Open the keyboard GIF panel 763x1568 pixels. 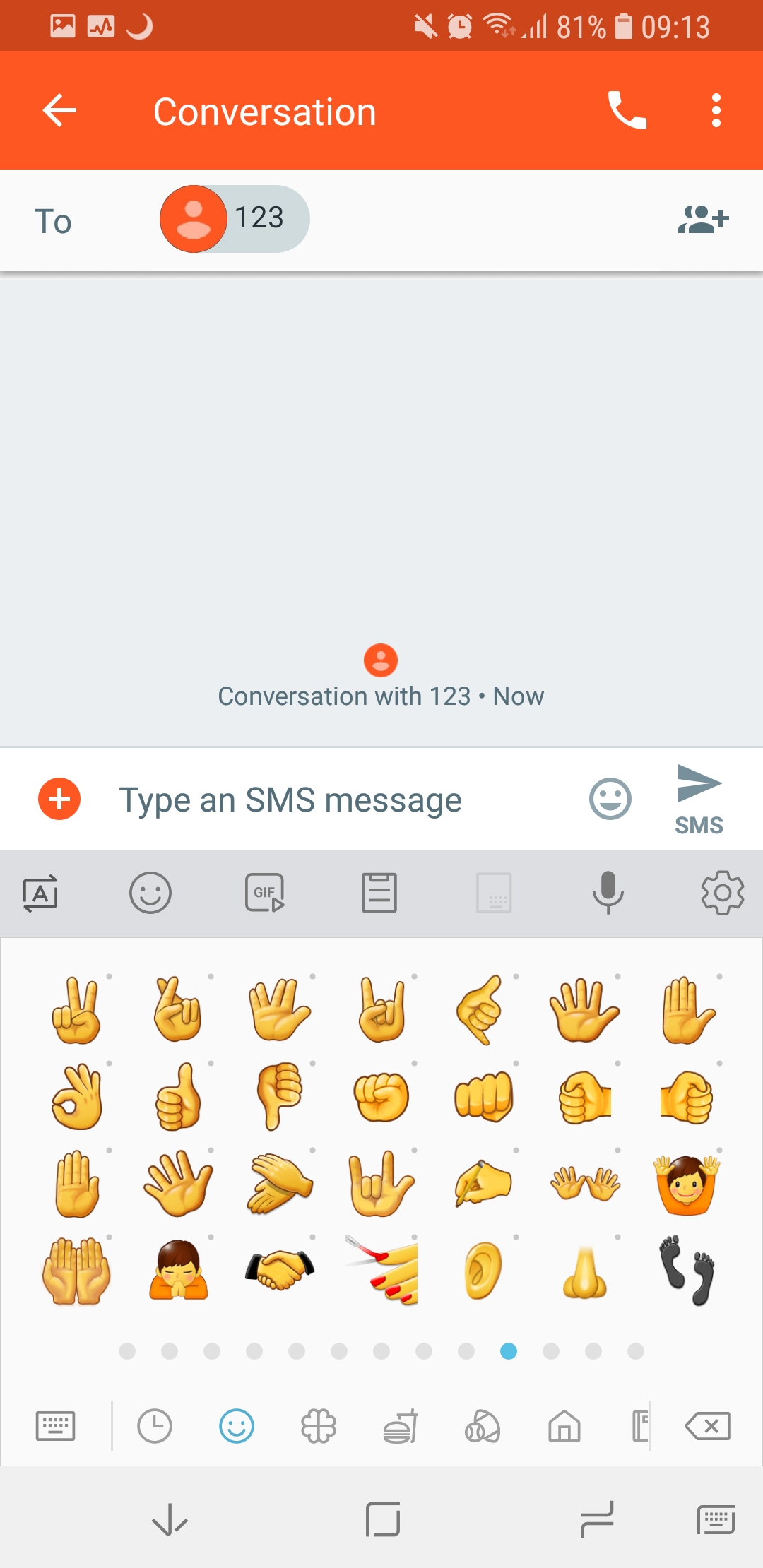pyautogui.click(x=264, y=893)
